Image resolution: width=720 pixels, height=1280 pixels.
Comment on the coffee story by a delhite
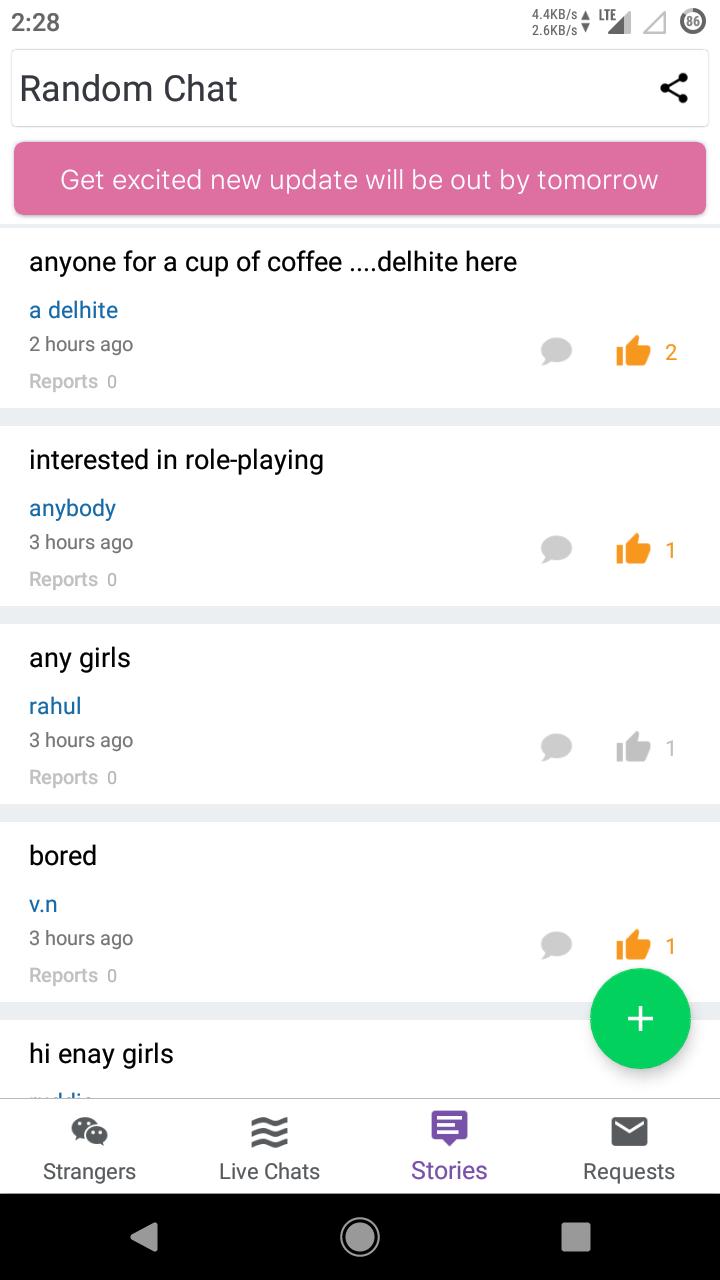556,351
